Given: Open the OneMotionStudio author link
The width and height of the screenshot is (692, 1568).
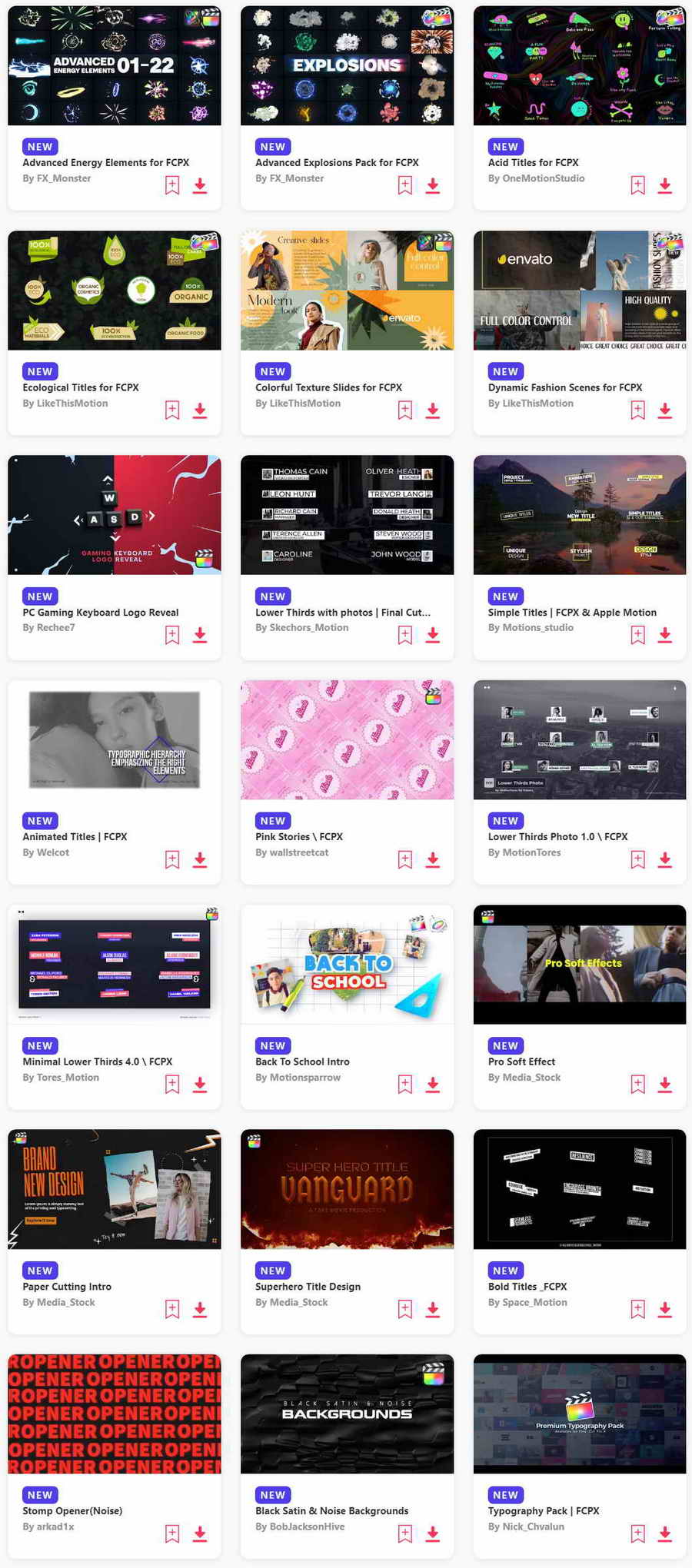Looking at the screenshot, I should 536,178.
